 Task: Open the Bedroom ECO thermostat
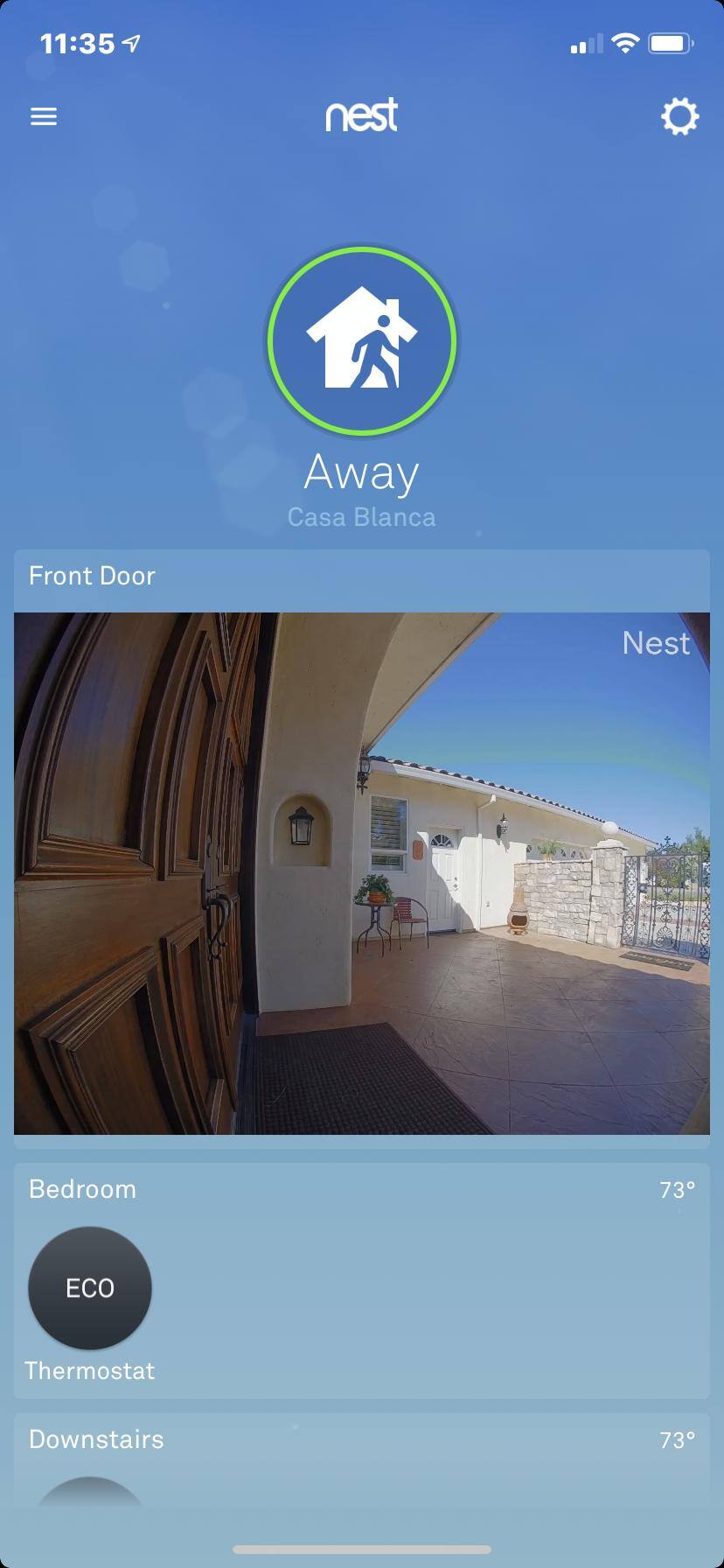coord(90,1288)
